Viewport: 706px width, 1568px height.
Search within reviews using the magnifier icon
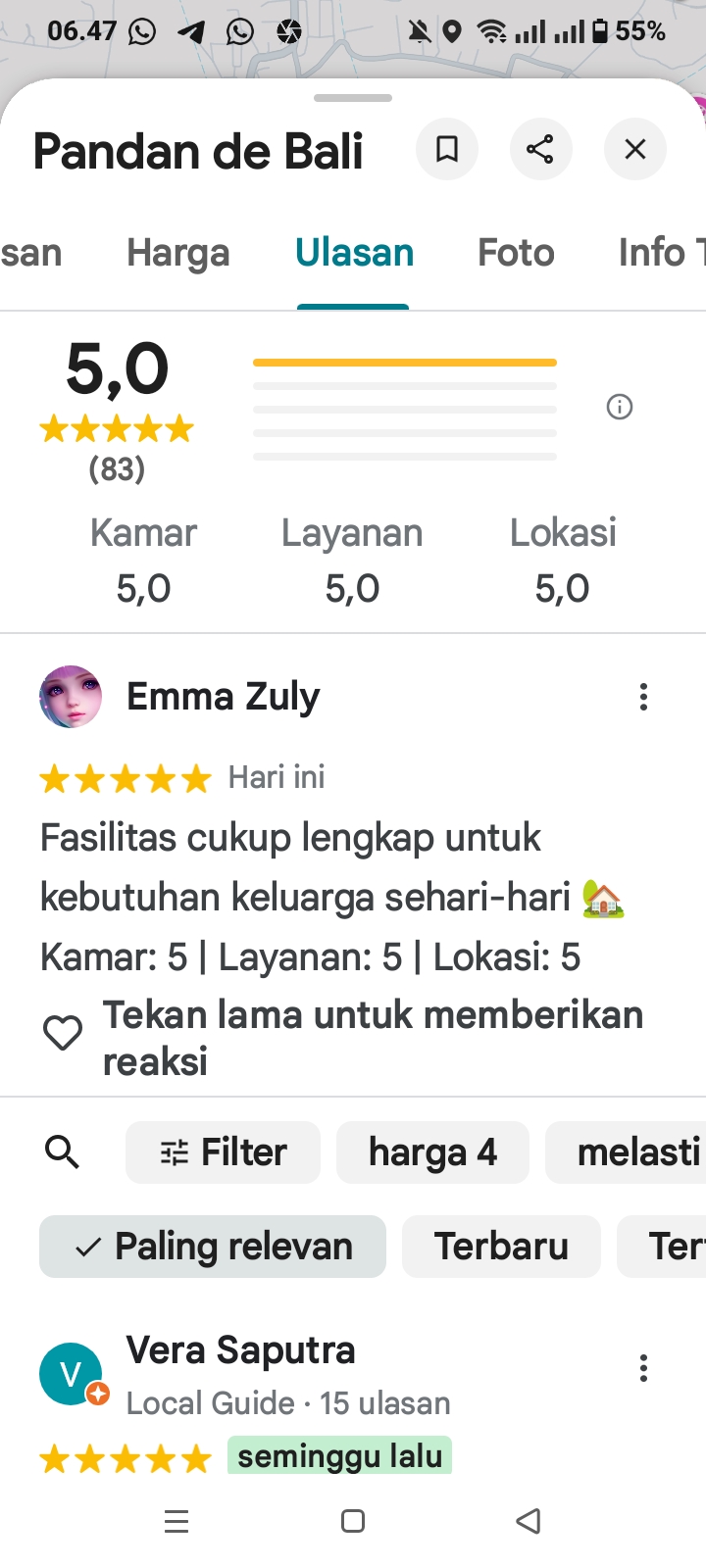63,1152
